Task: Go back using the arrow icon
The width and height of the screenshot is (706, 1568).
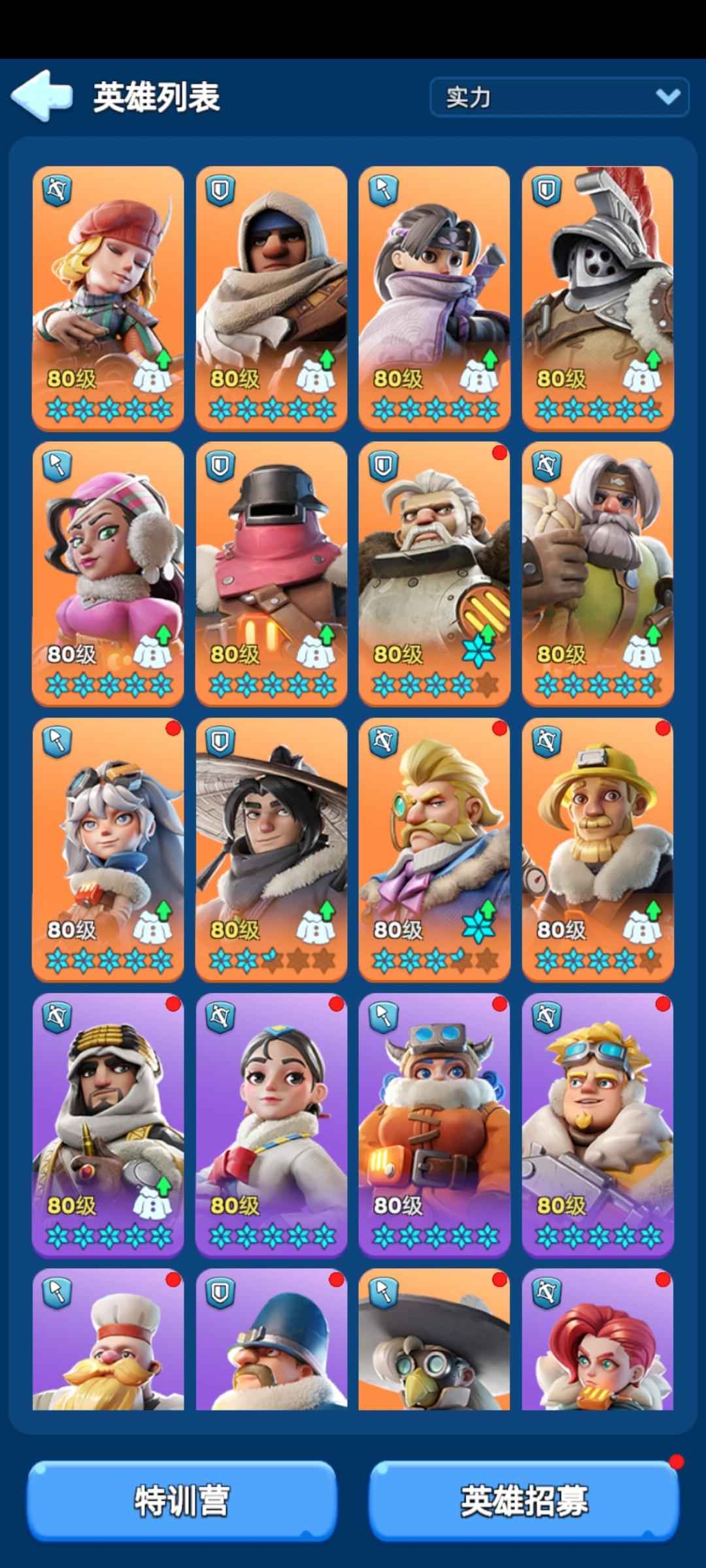Action: 42,97
